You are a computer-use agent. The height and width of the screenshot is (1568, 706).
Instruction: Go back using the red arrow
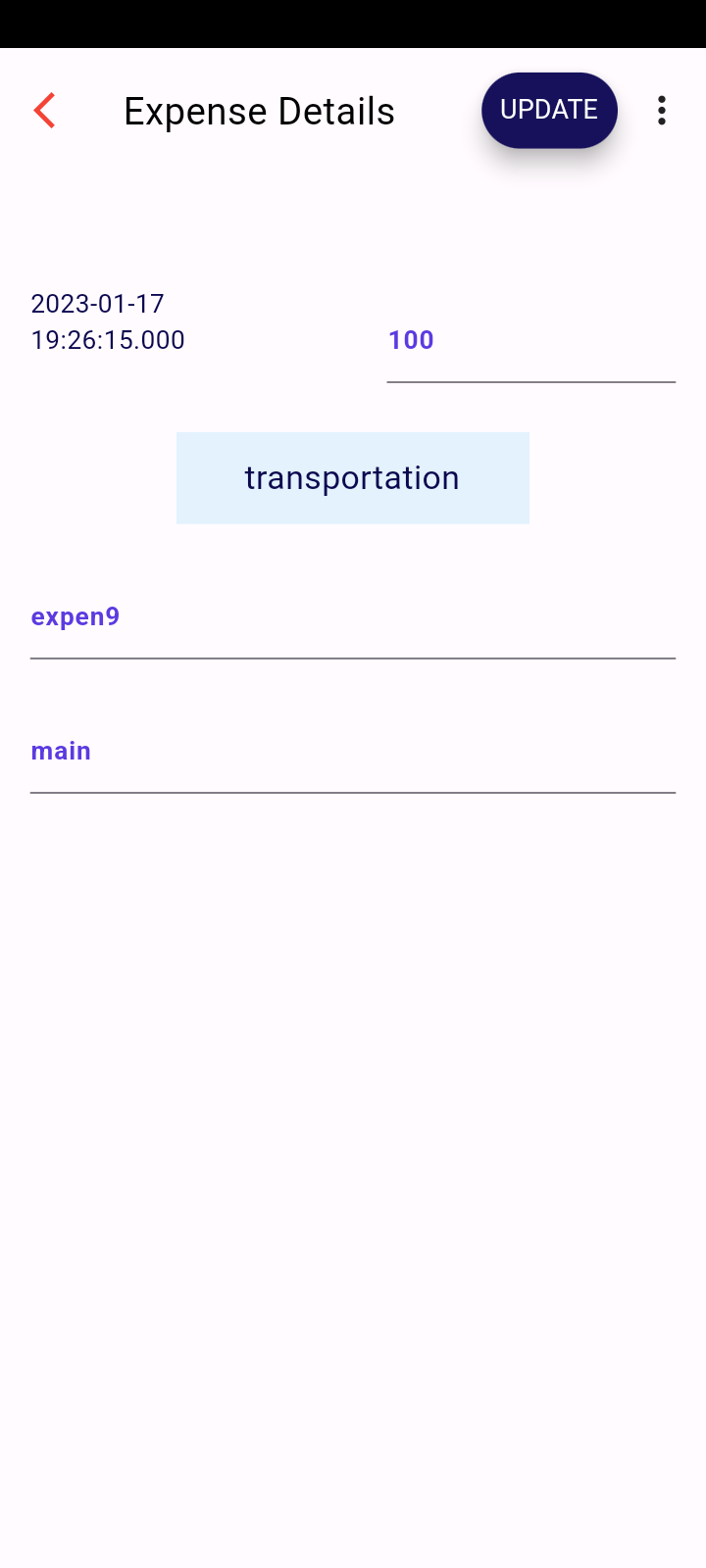point(44,111)
